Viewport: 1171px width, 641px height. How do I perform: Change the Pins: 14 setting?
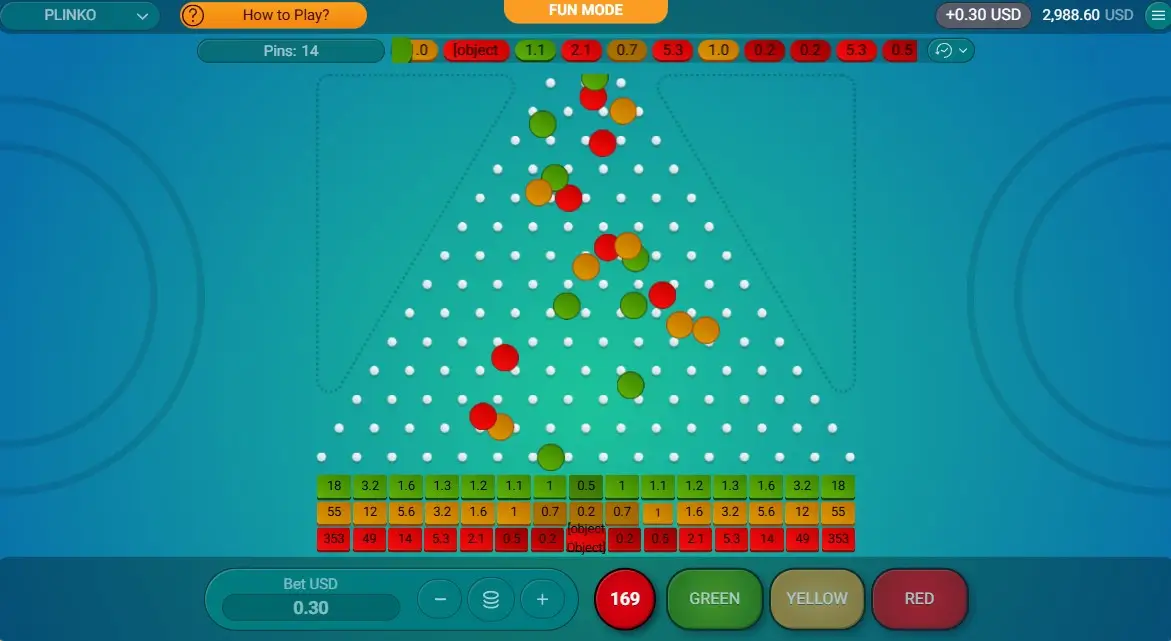point(290,51)
